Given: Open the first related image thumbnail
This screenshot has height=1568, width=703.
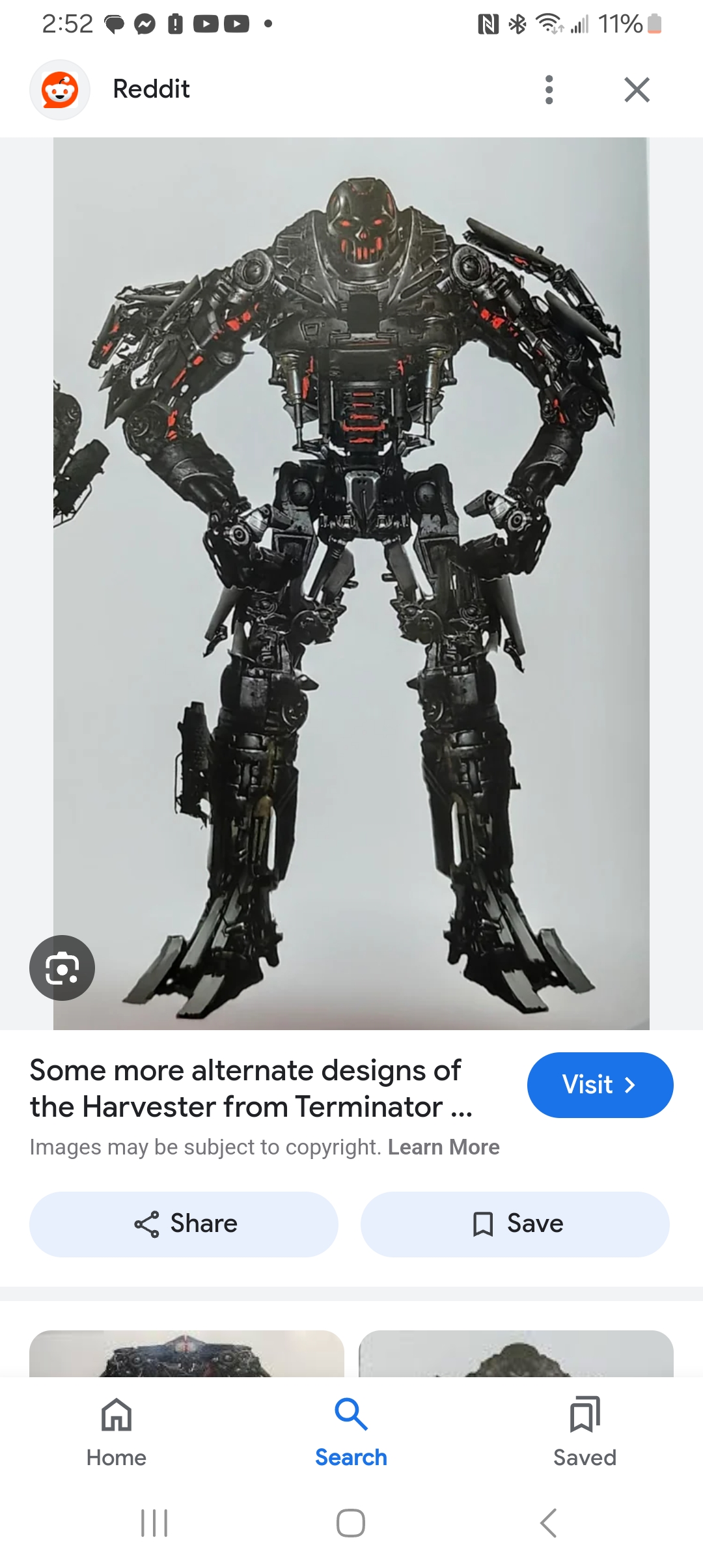Looking at the screenshot, I should (186, 1354).
